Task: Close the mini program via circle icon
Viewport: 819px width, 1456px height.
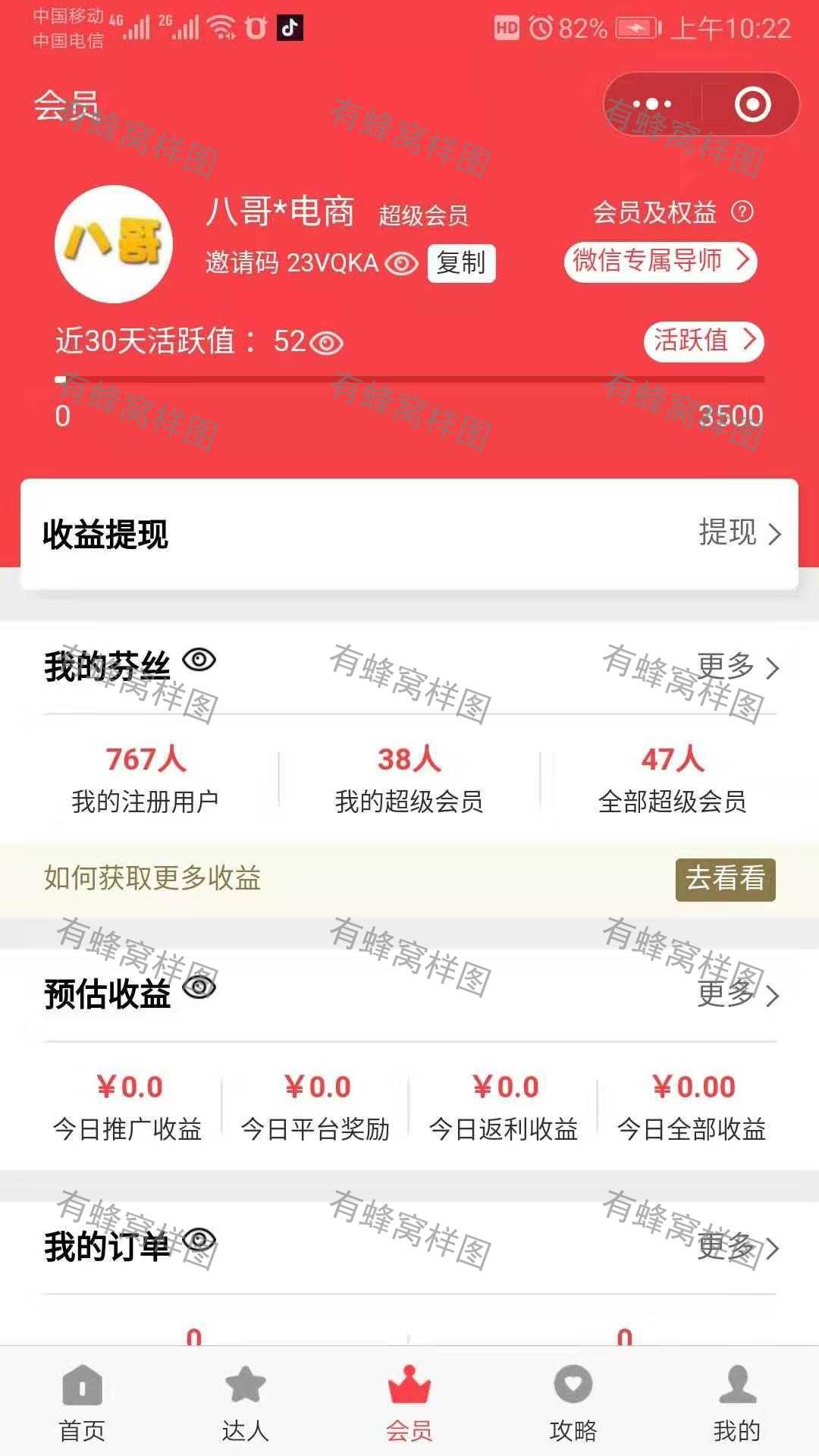Action: tap(752, 104)
